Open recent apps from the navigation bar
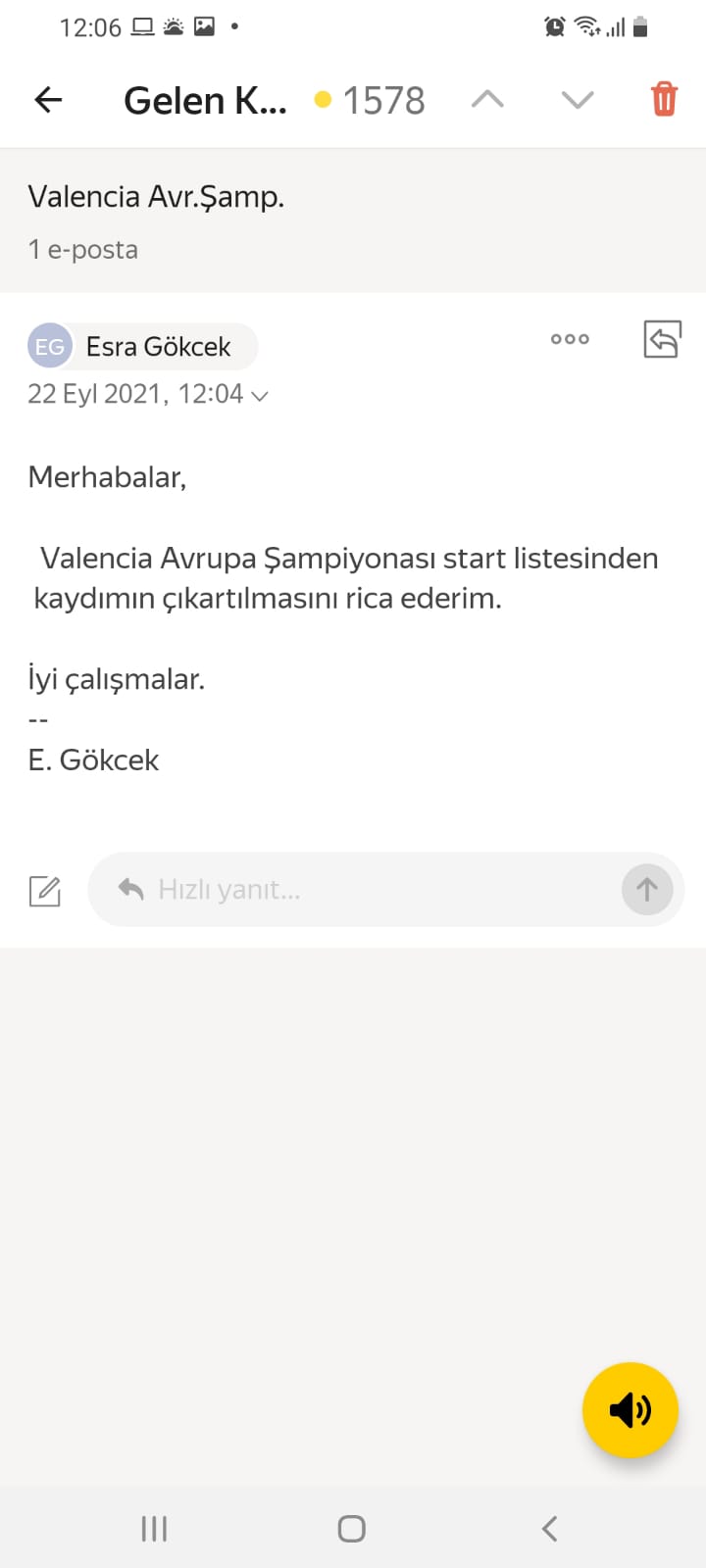Screen dimensions: 706x1568 click(154, 1529)
